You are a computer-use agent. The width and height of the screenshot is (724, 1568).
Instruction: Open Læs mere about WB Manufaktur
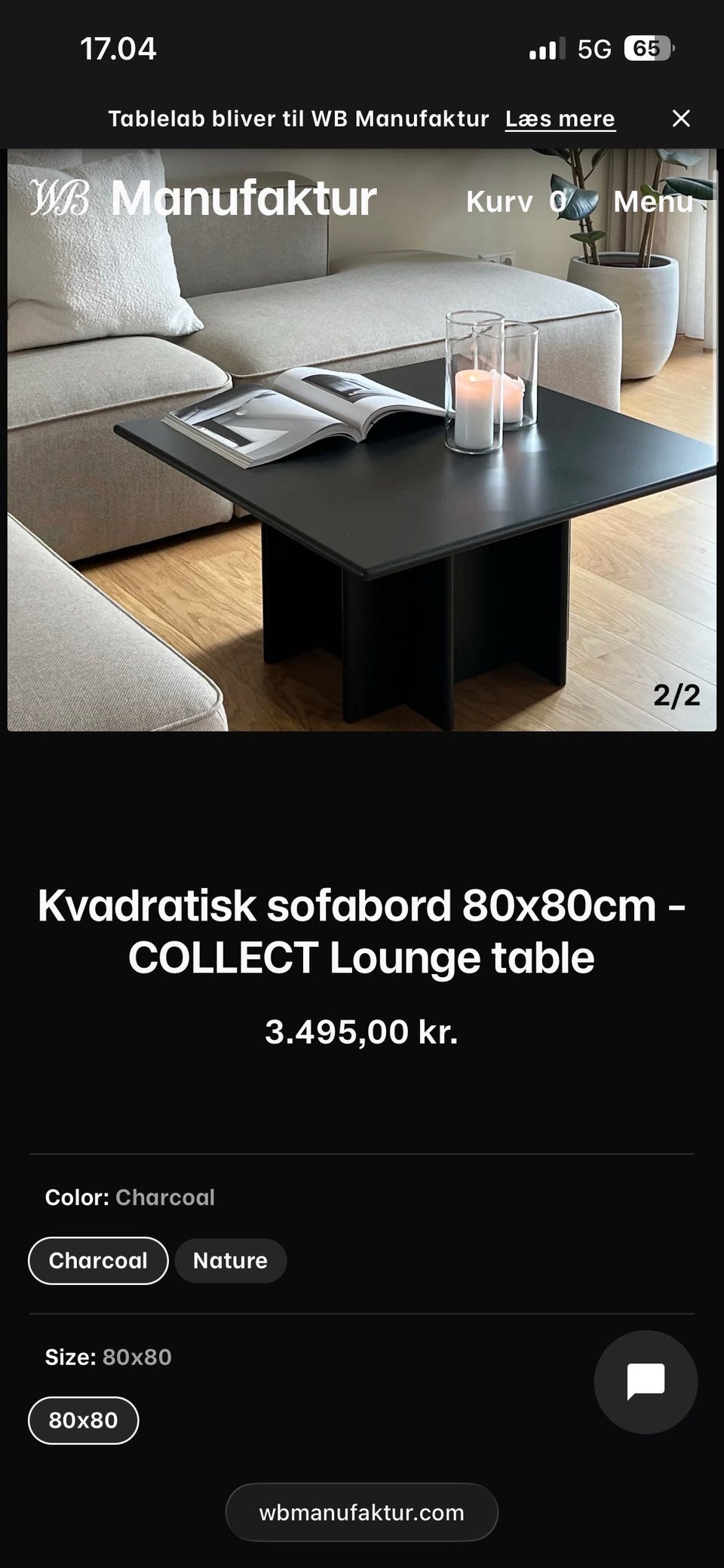[559, 118]
